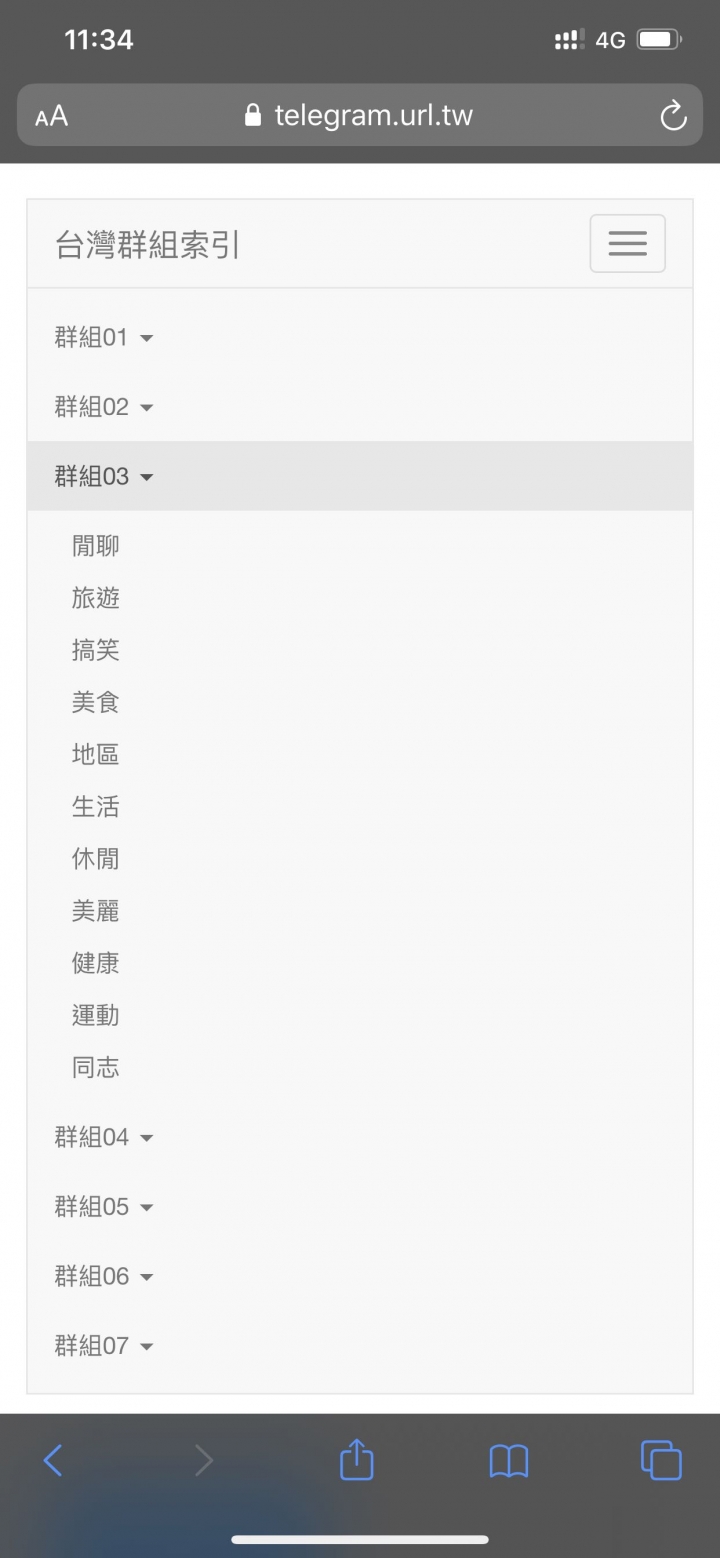
Task: Expand the 群組05 dropdown
Action: coord(103,1207)
